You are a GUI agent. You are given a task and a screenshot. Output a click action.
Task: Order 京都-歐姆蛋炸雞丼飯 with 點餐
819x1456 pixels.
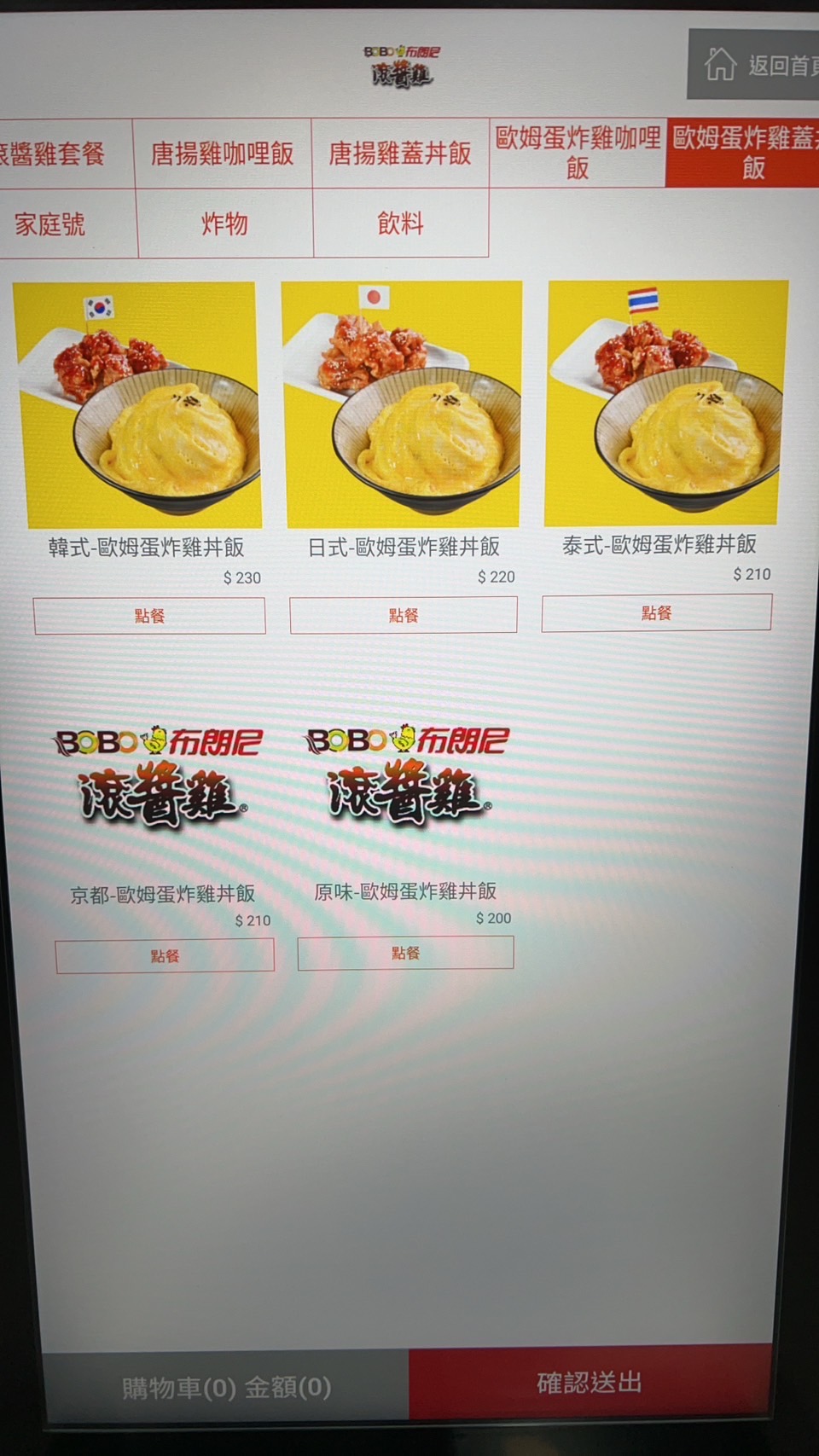click(x=165, y=956)
